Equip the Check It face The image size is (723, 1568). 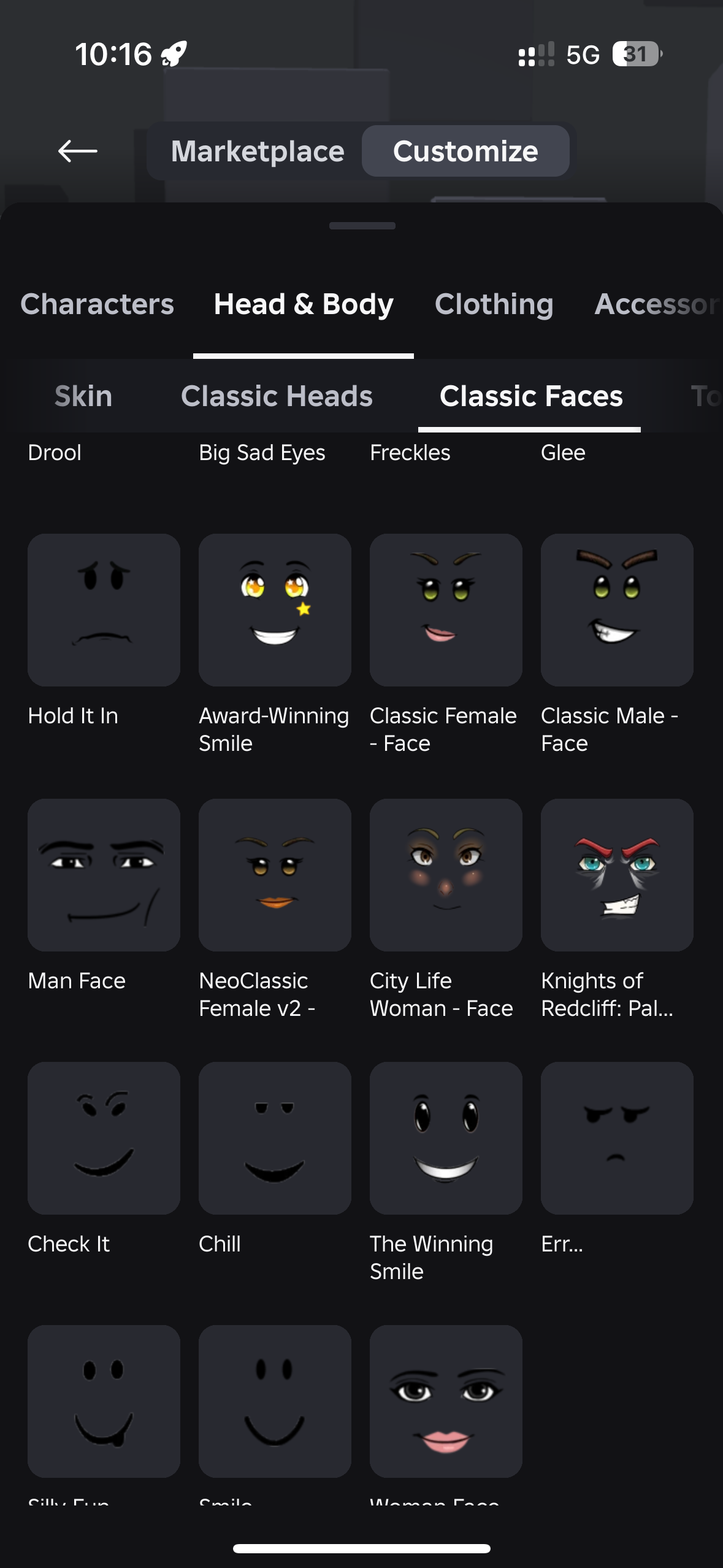(104, 1138)
